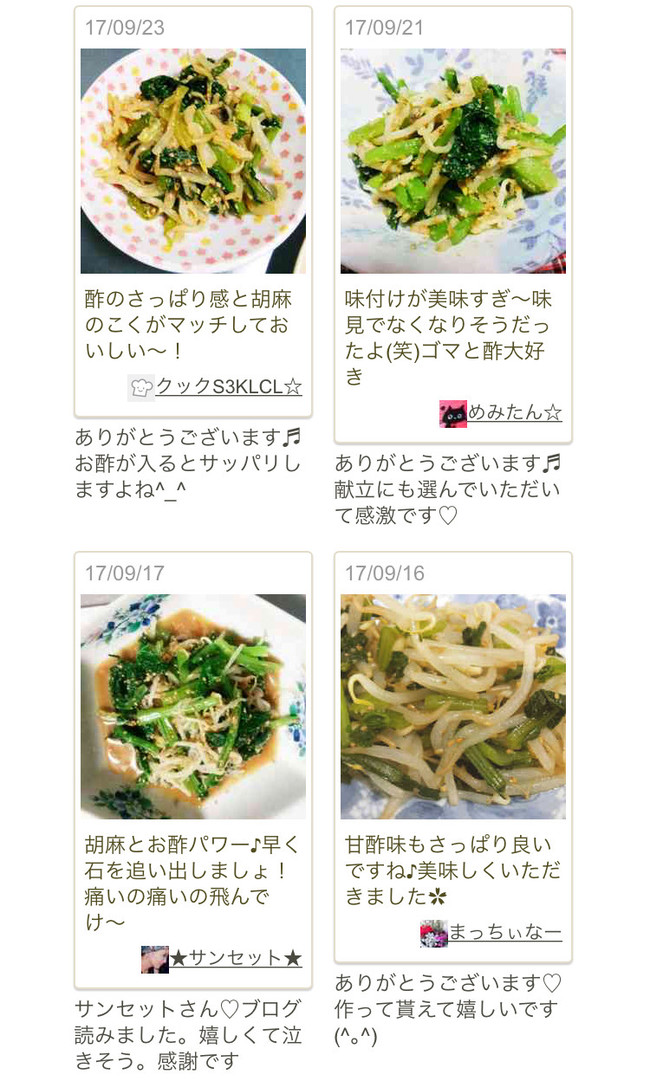Open the 17/09/16 dish photo
Viewport: 650px width, 1081px height.
pyautogui.click(x=453, y=707)
